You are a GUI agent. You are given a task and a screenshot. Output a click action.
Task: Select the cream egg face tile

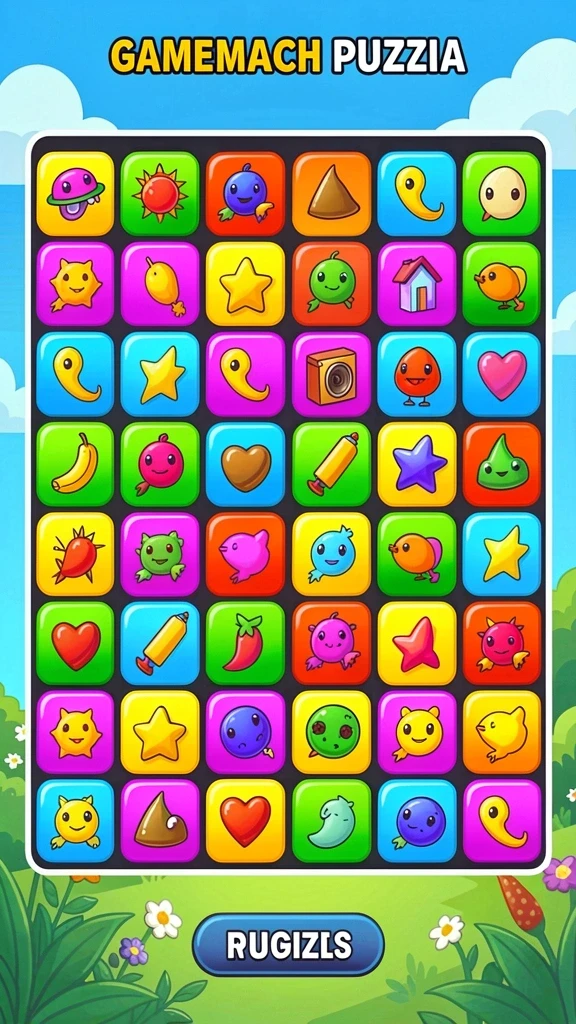502,194
